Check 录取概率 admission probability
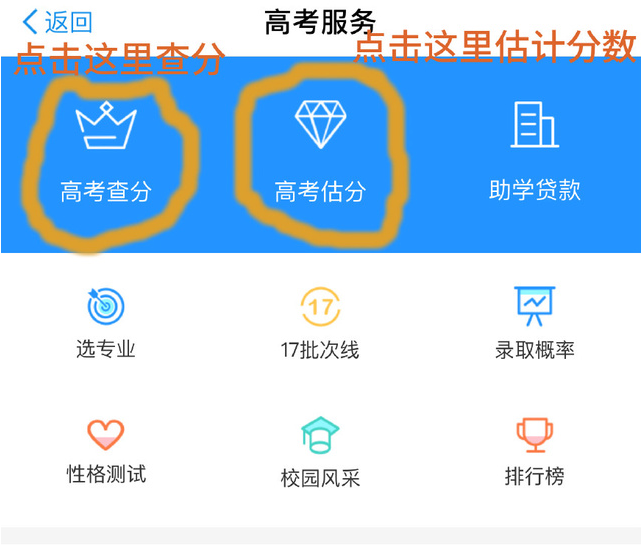642x548 pixels. click(x=534, y=322)
